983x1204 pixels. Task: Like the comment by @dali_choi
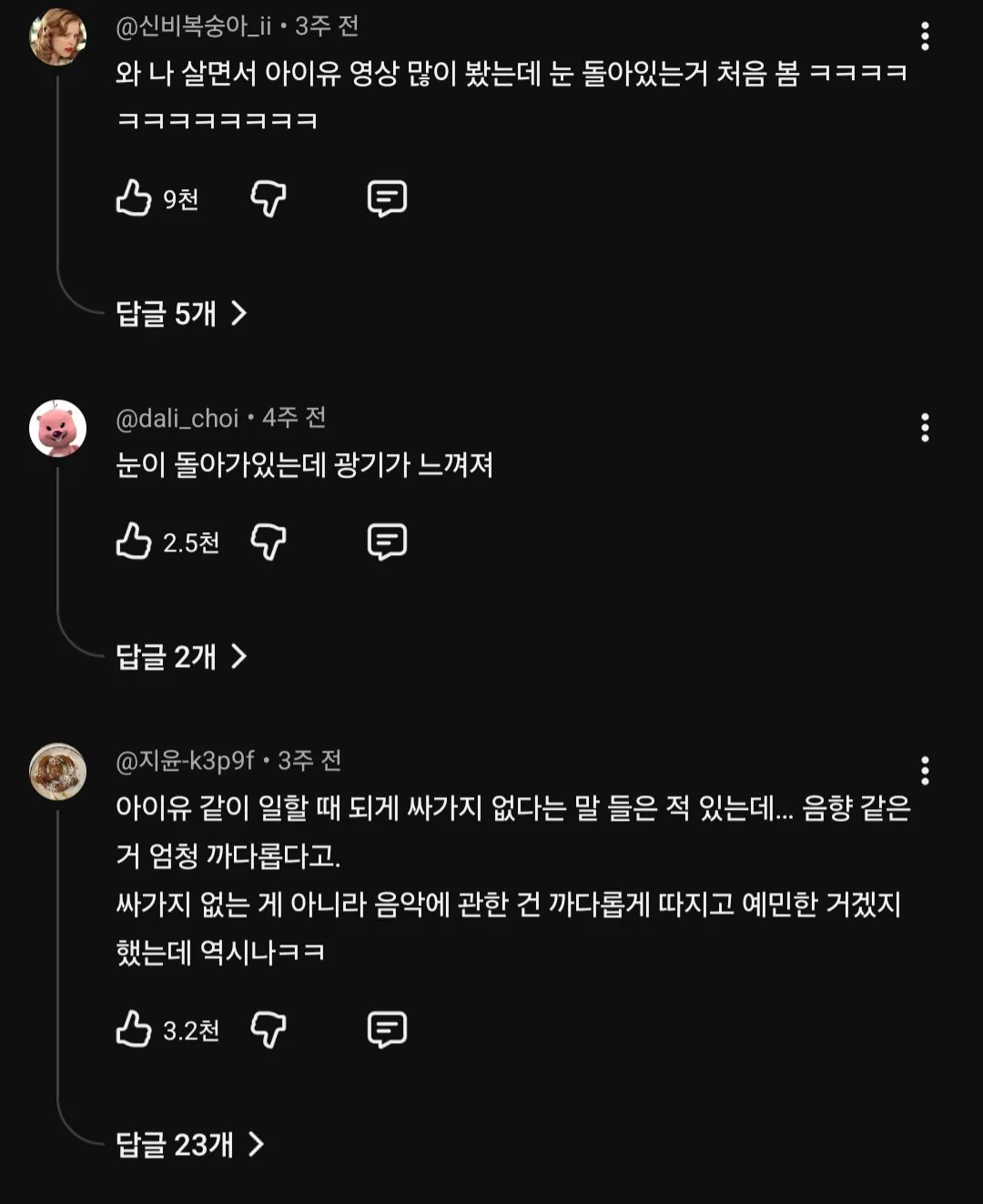tap(134, 541)
